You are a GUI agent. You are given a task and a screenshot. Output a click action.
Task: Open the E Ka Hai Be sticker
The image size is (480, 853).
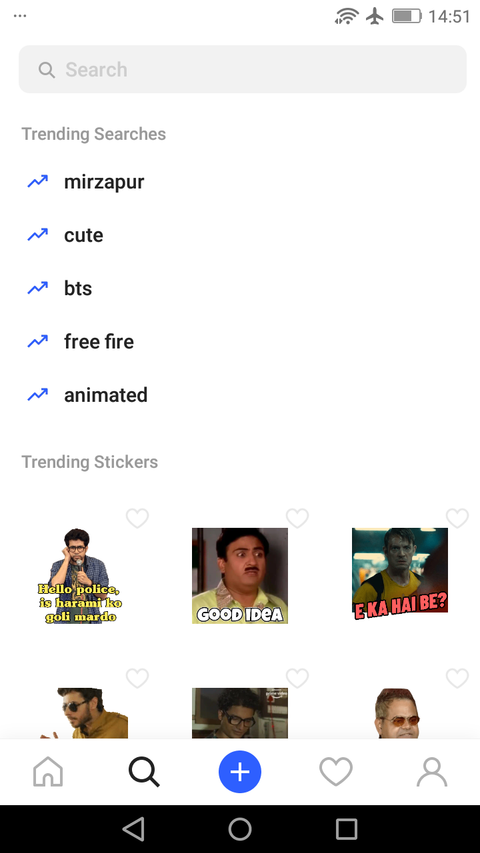400,573
